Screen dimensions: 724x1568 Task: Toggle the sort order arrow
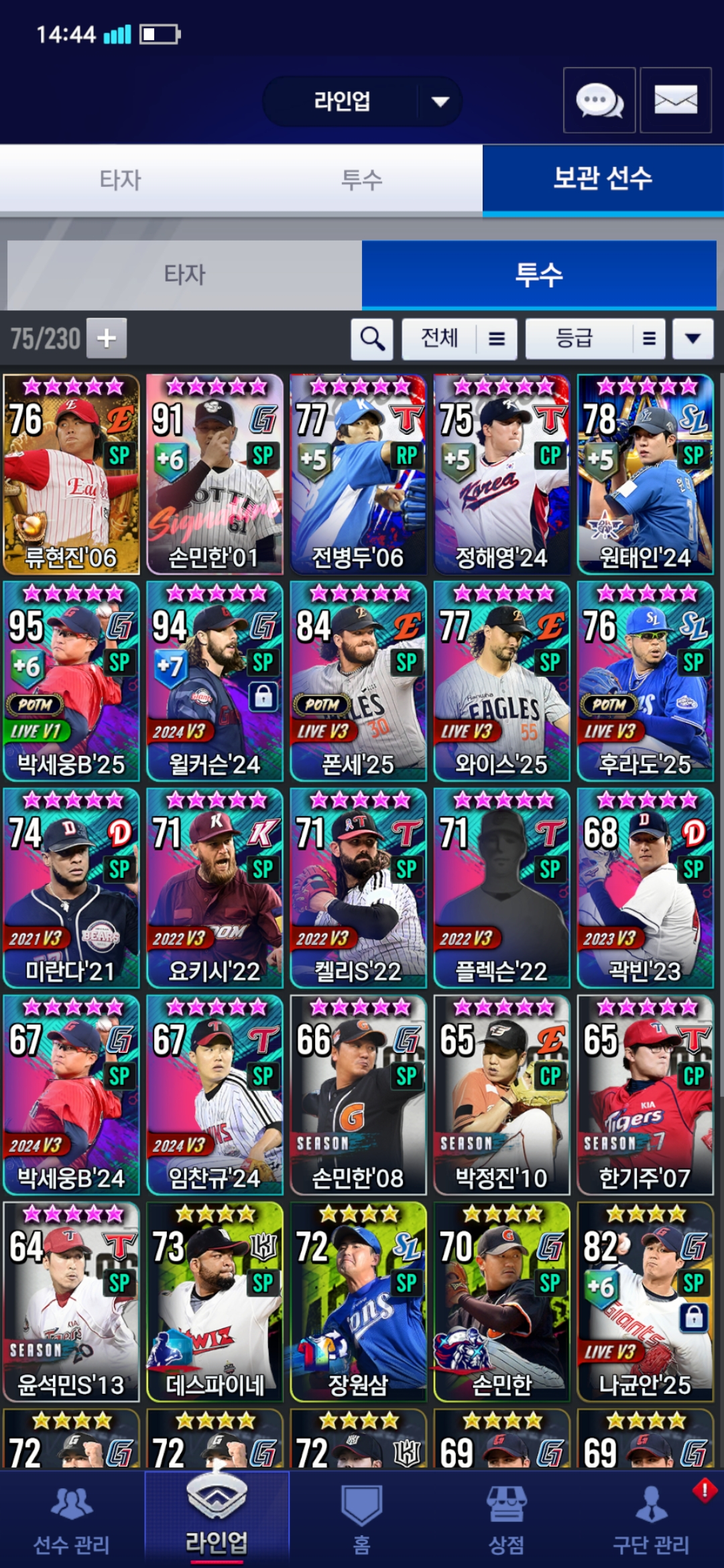pos(692,338)
